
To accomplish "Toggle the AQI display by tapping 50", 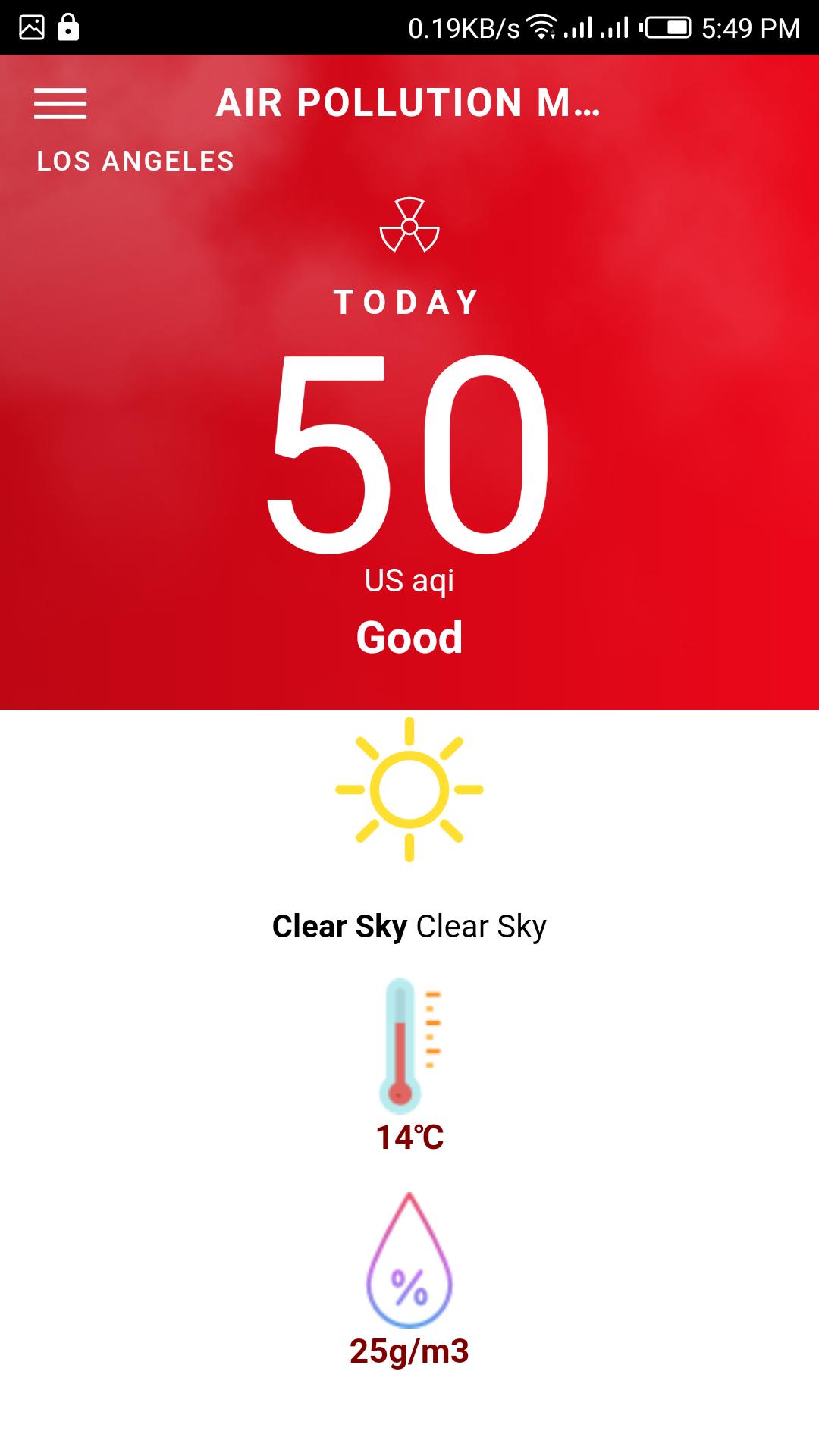I will [x=409, y=455].
